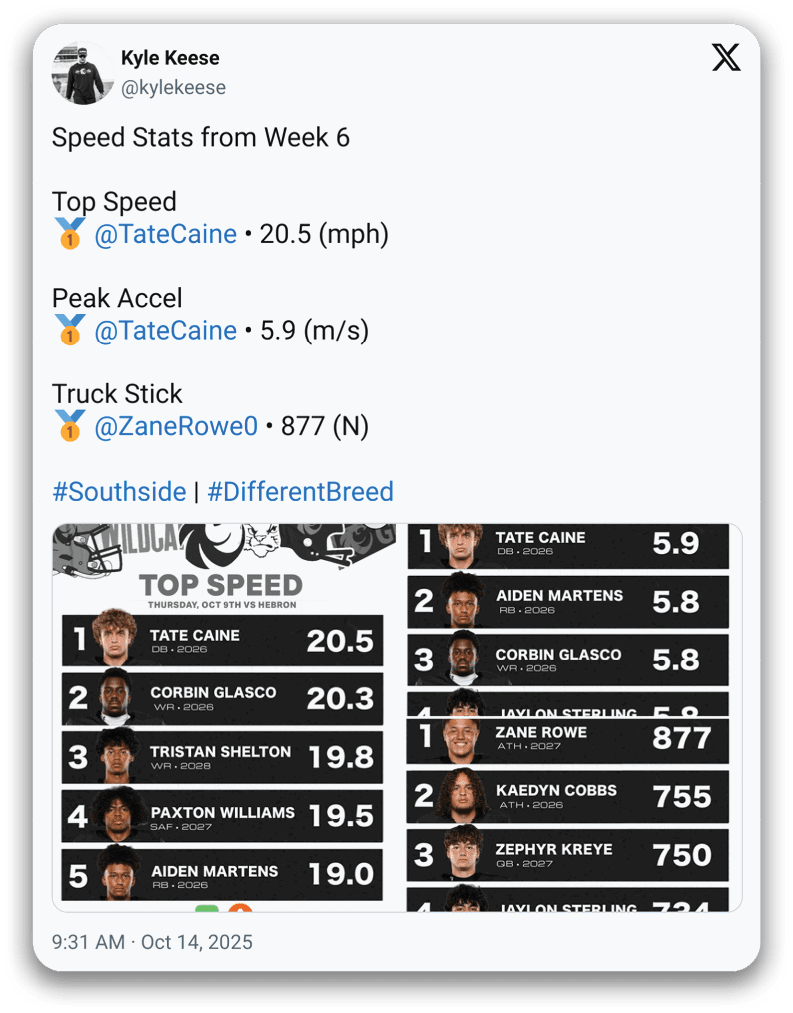Open the @kylekeese handle
793x1013 pixels.
173,88
